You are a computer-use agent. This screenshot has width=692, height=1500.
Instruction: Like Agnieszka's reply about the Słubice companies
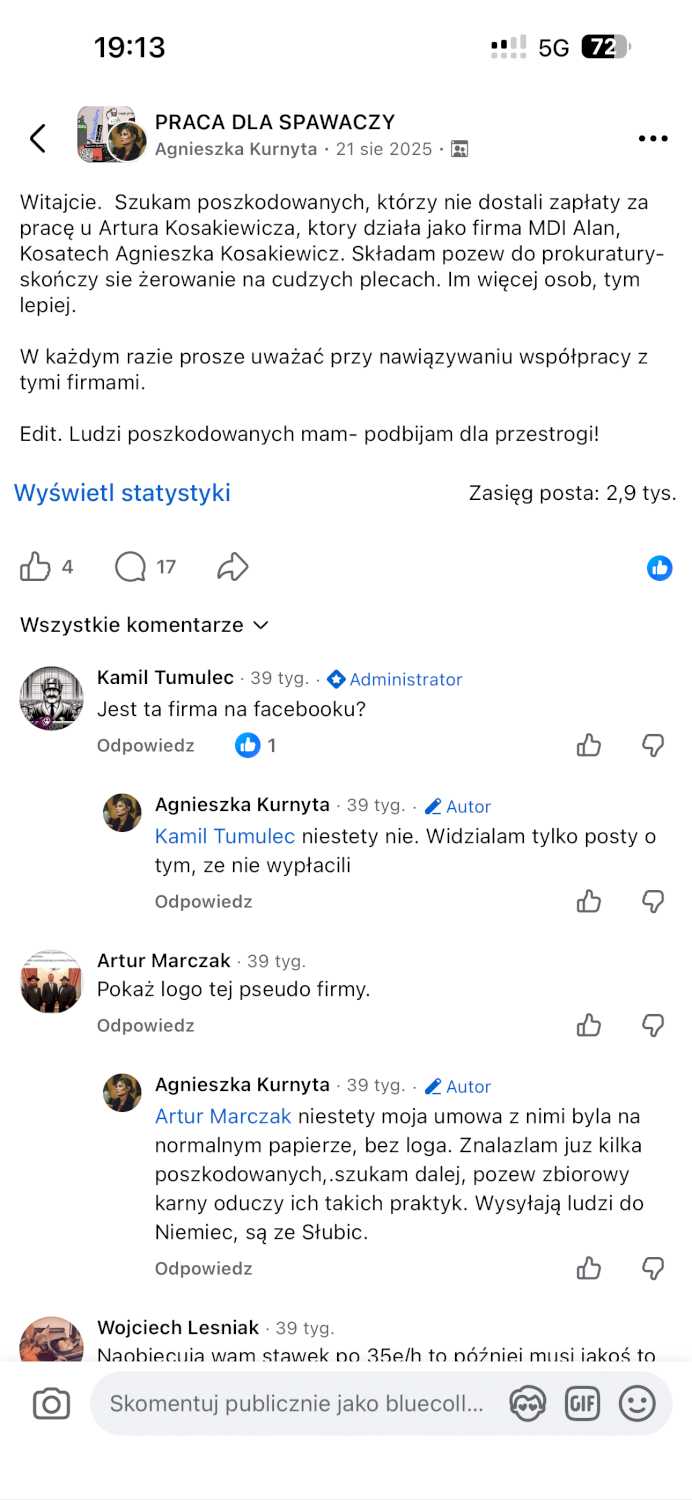point(589,1268)
